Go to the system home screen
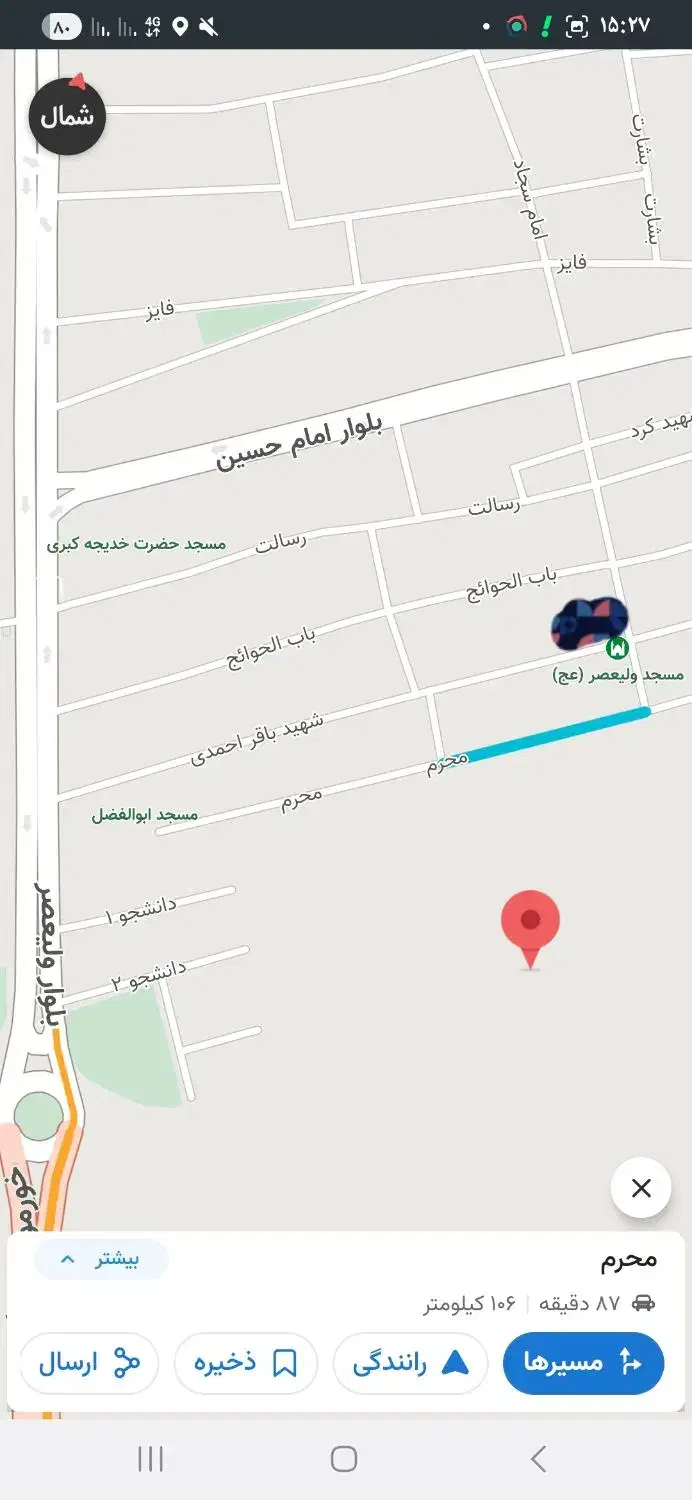692x1500 pixels. point(344,1459)
